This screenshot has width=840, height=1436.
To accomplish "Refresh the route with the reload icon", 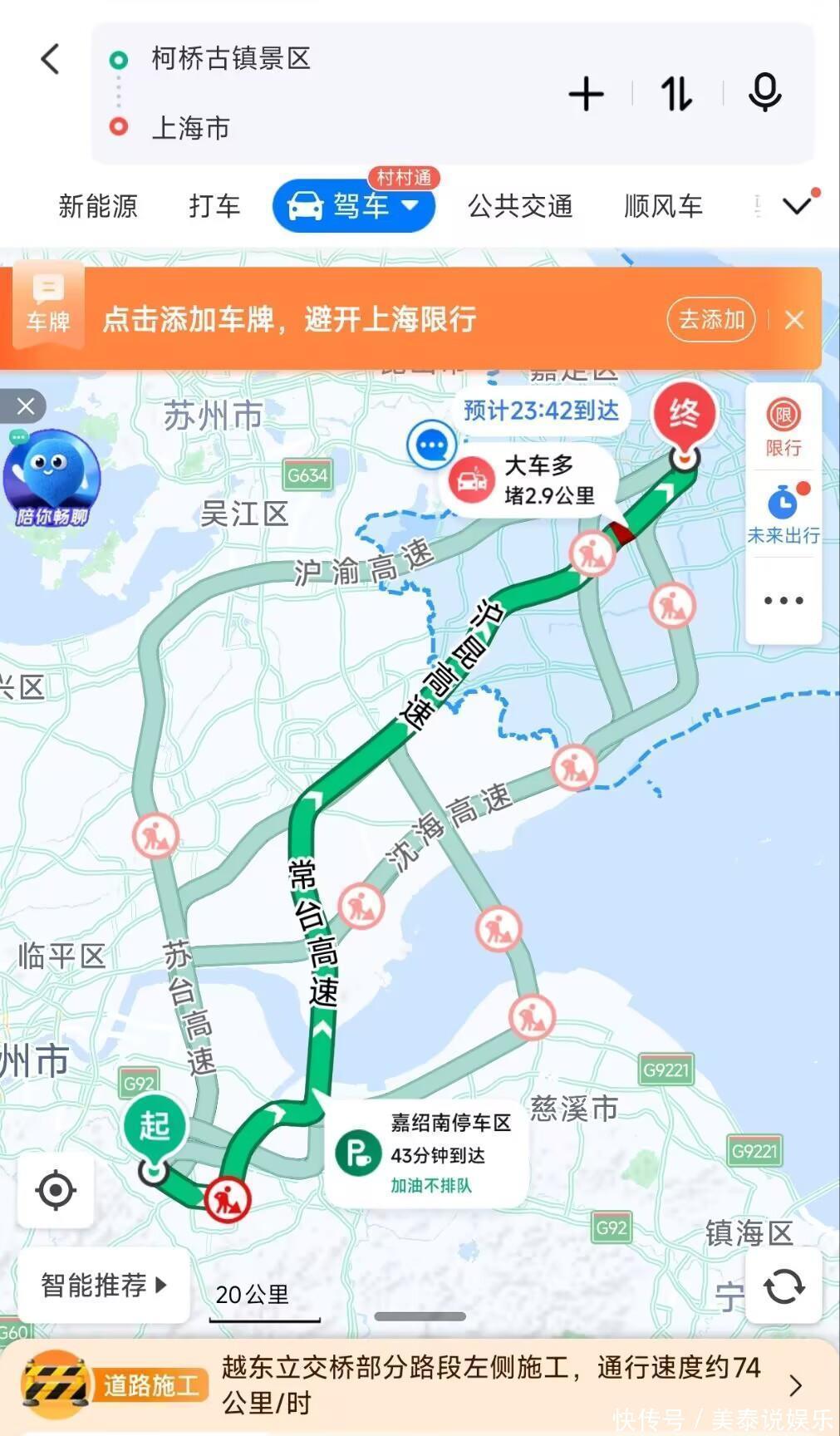I will (784, 1286).
